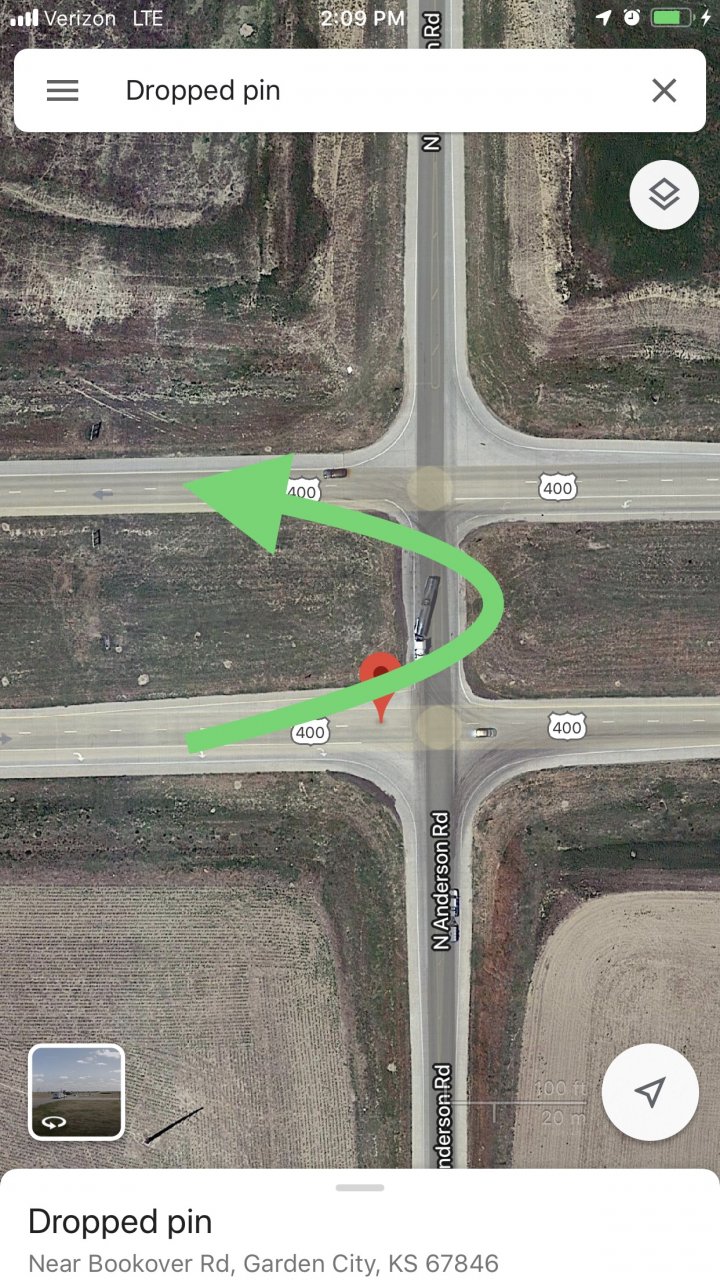
Task: Open the Street View thumbnail
Action: tap(76, 1092)
